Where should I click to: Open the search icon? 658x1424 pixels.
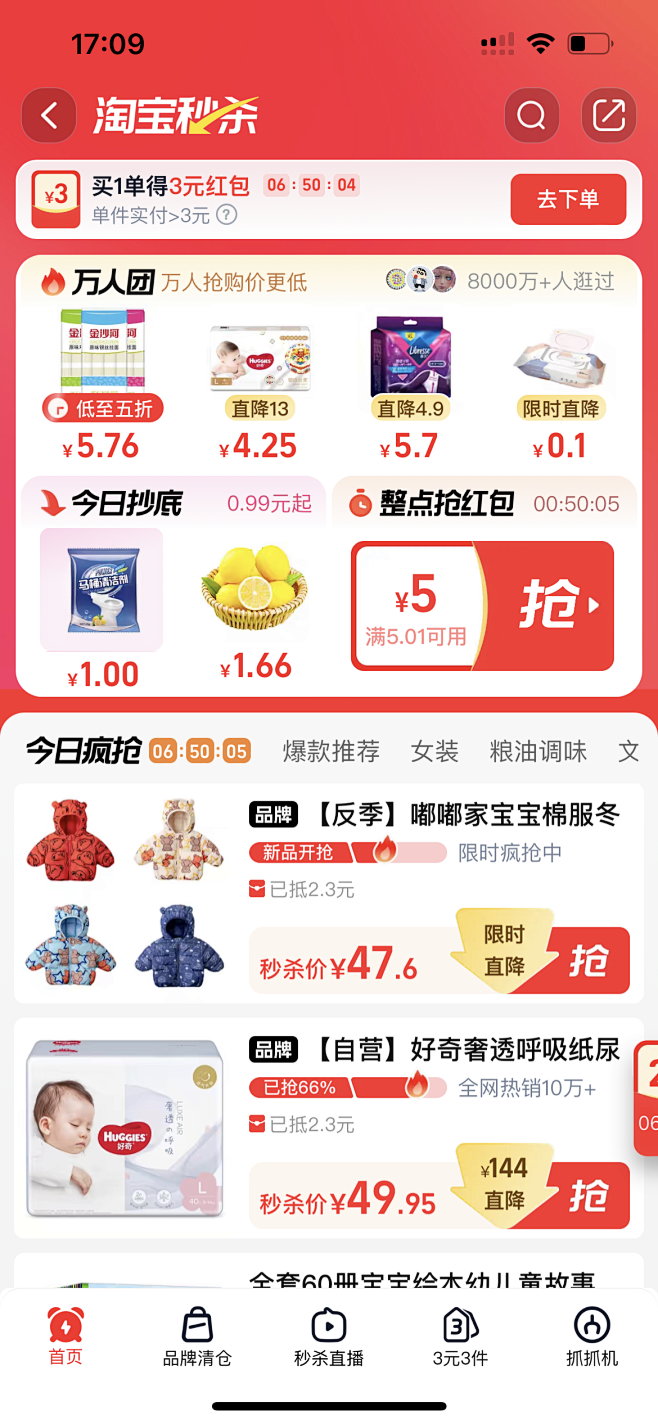531,116
